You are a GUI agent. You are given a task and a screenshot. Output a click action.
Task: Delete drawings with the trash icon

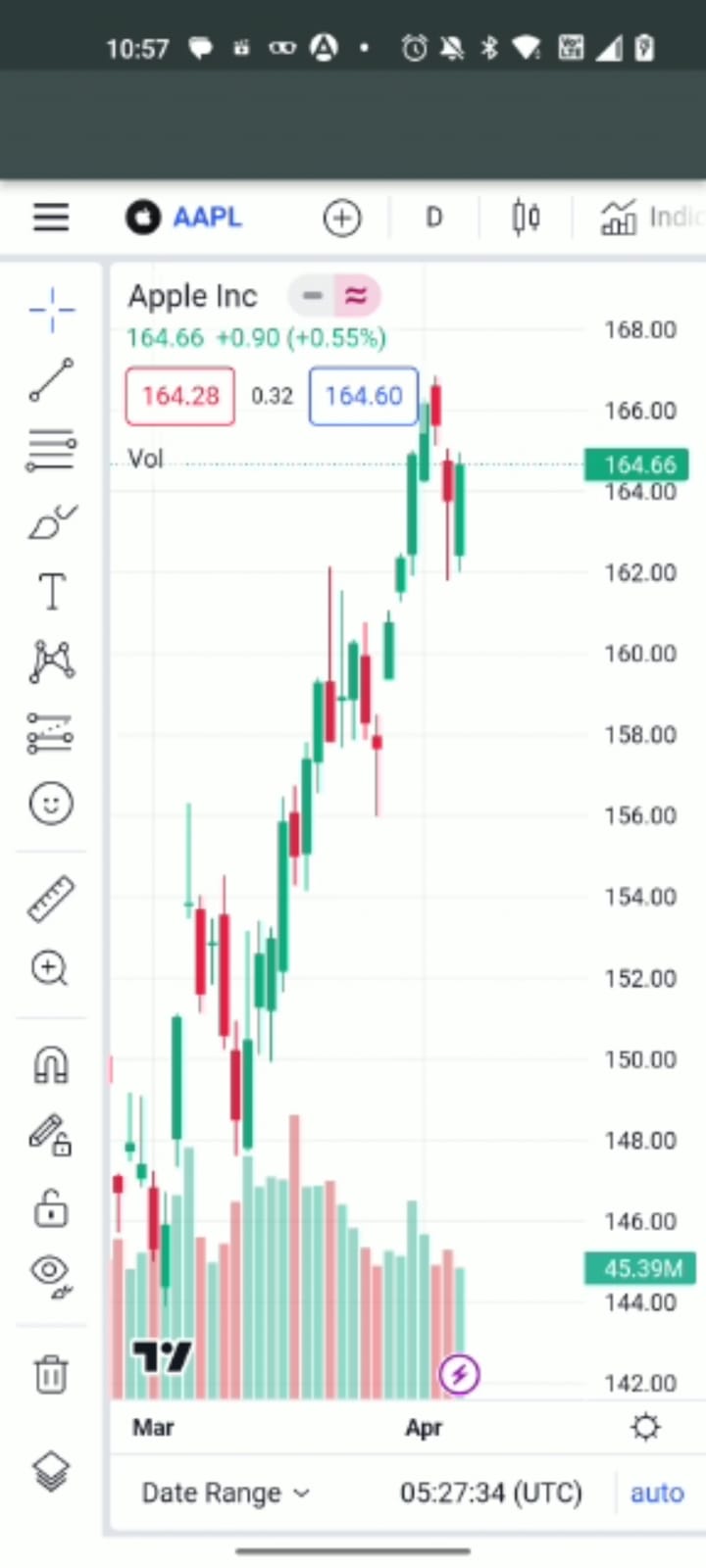(51, 1374)
